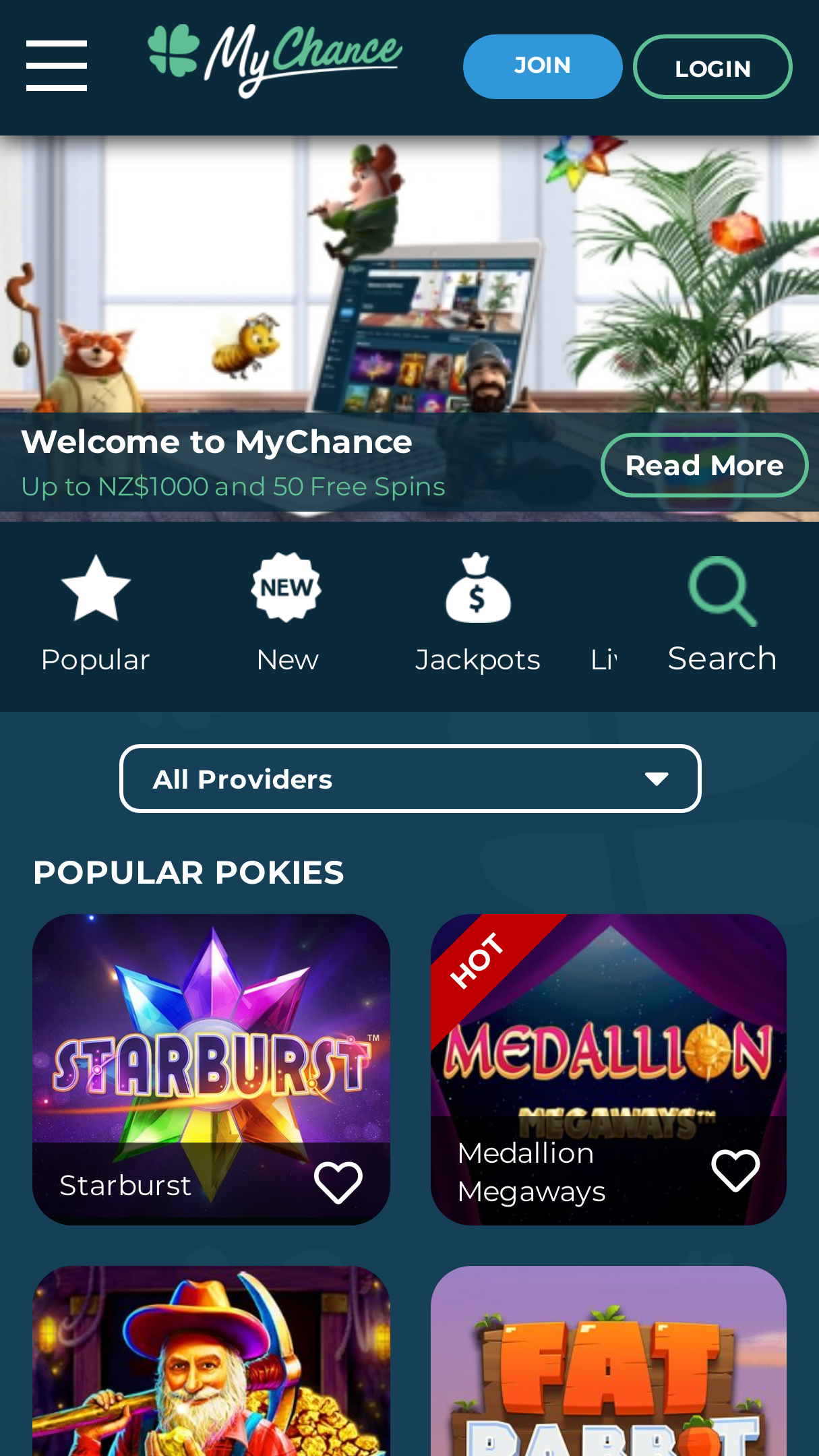Open the Fat Rabbit game

(609, 1361)
